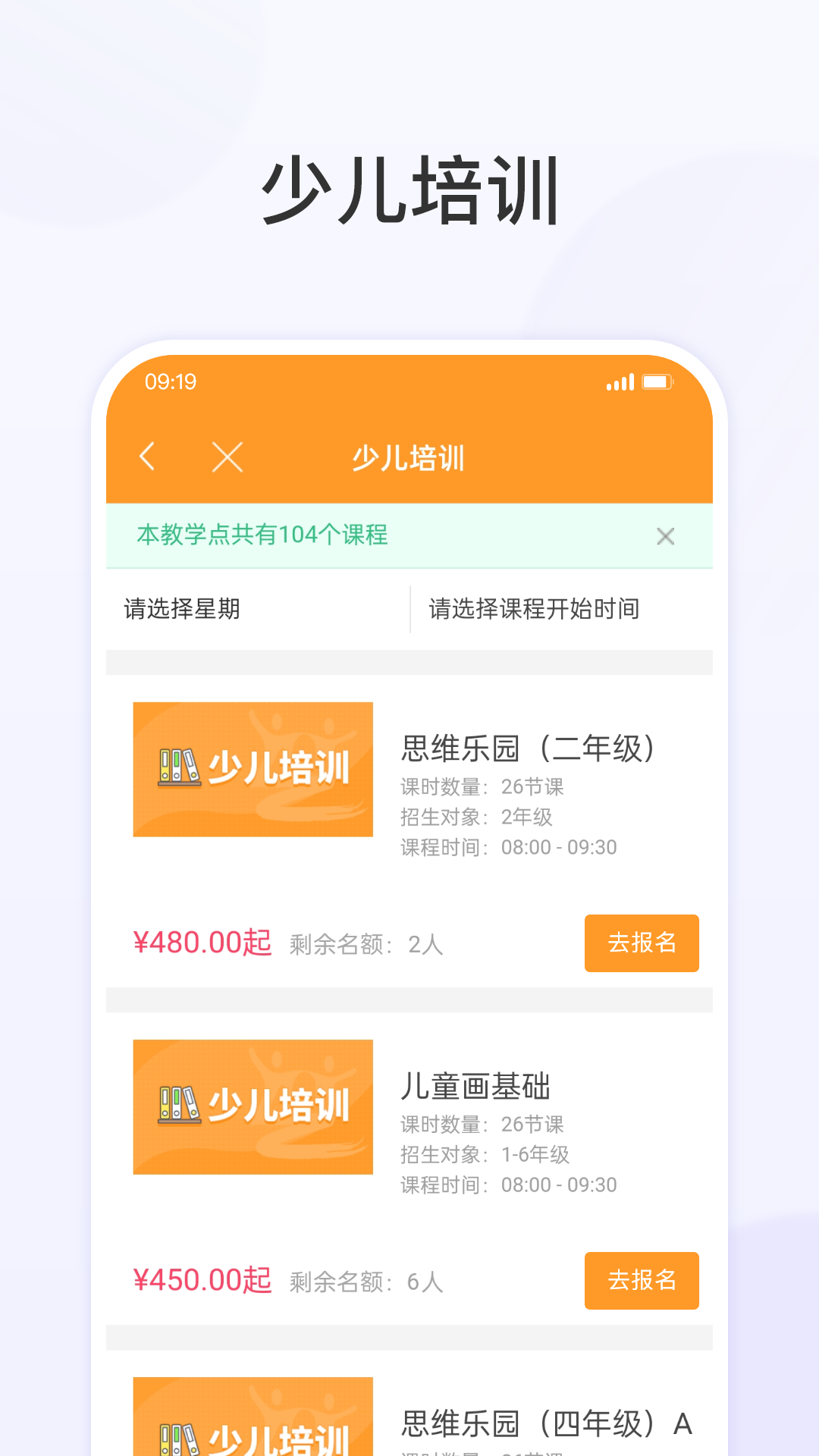Tap the X icon beside the back arrow
Screen dimensions: 819x1456
(227, 458)
